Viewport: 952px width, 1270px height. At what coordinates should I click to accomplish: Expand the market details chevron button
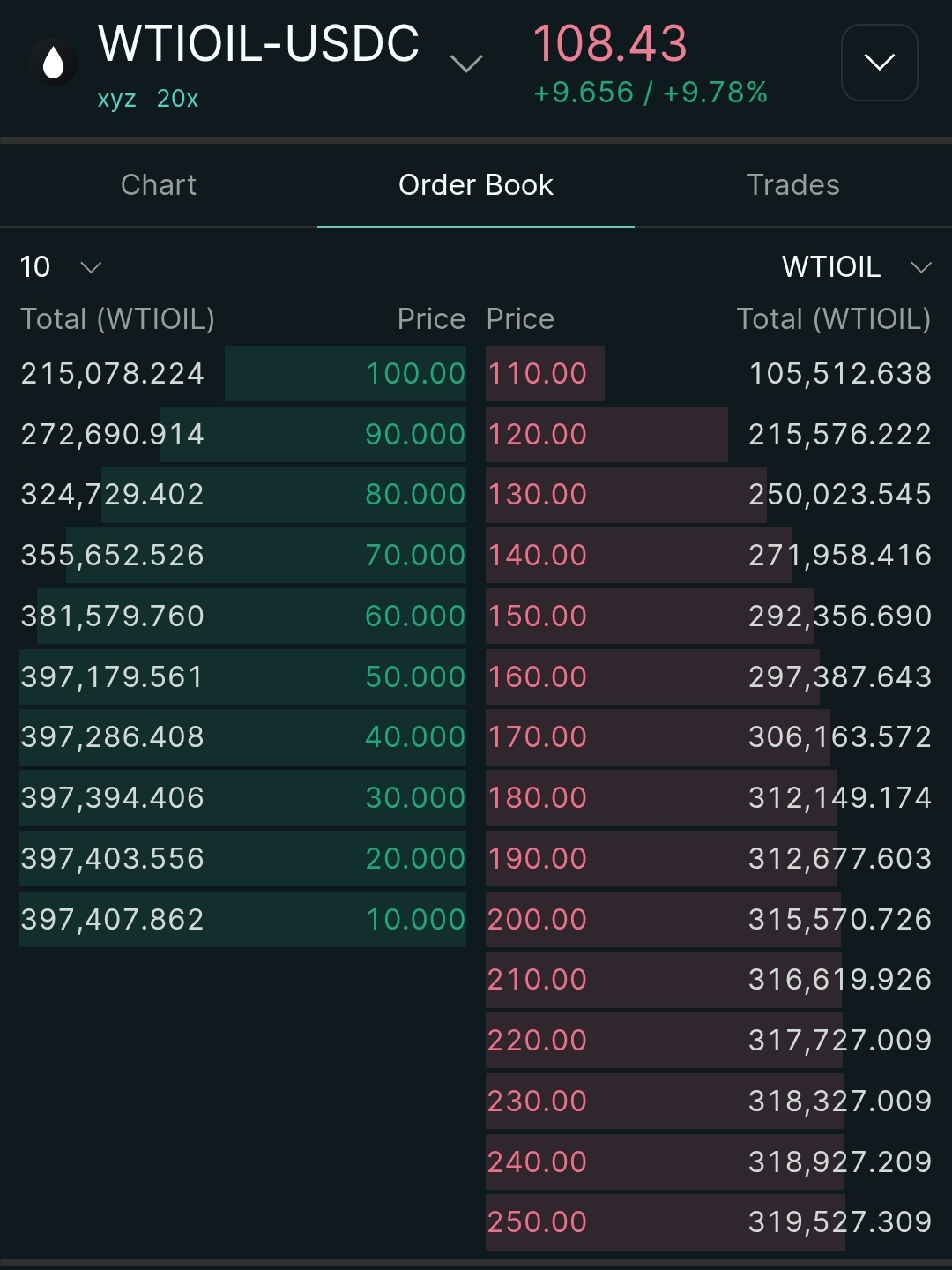[879, 63]
